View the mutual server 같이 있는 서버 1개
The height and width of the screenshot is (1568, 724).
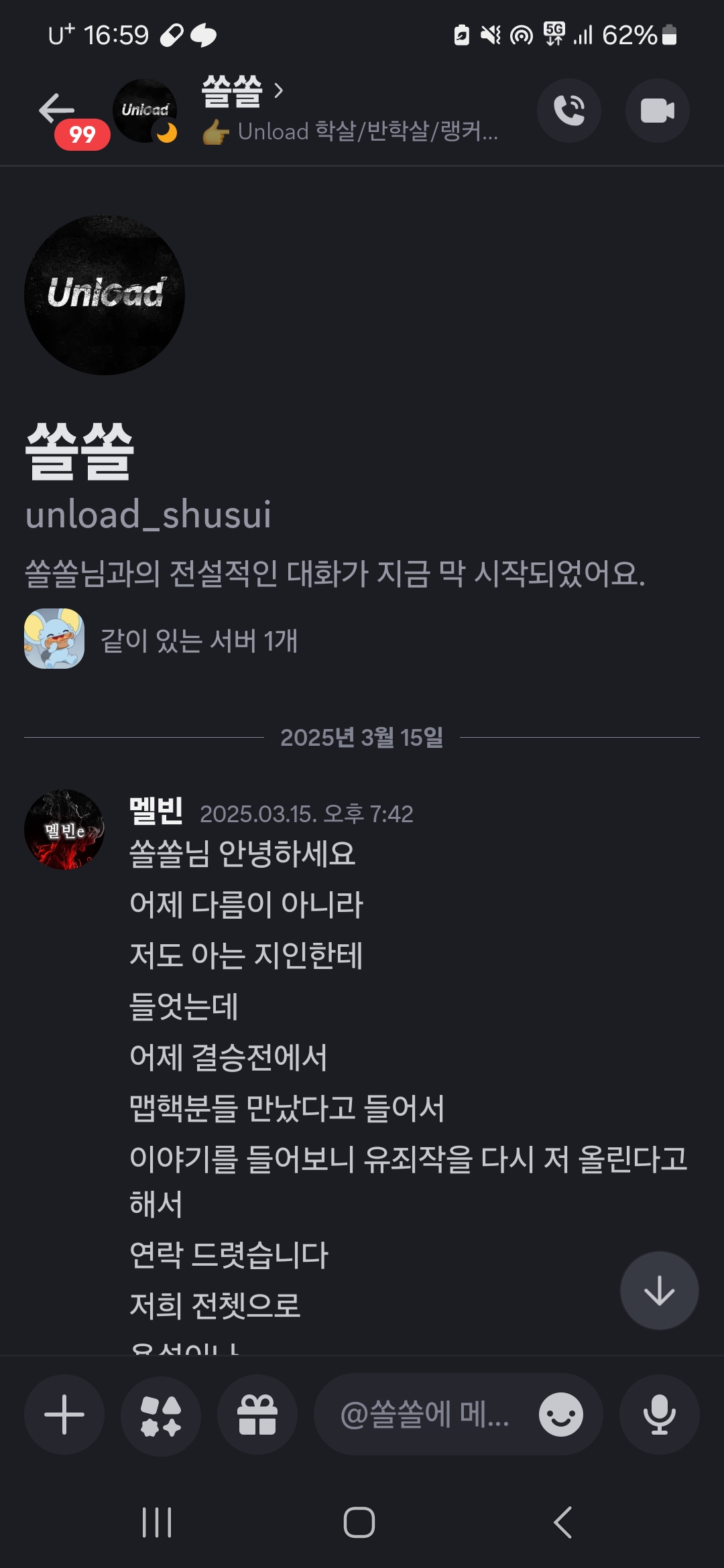[x=198, y=641]
